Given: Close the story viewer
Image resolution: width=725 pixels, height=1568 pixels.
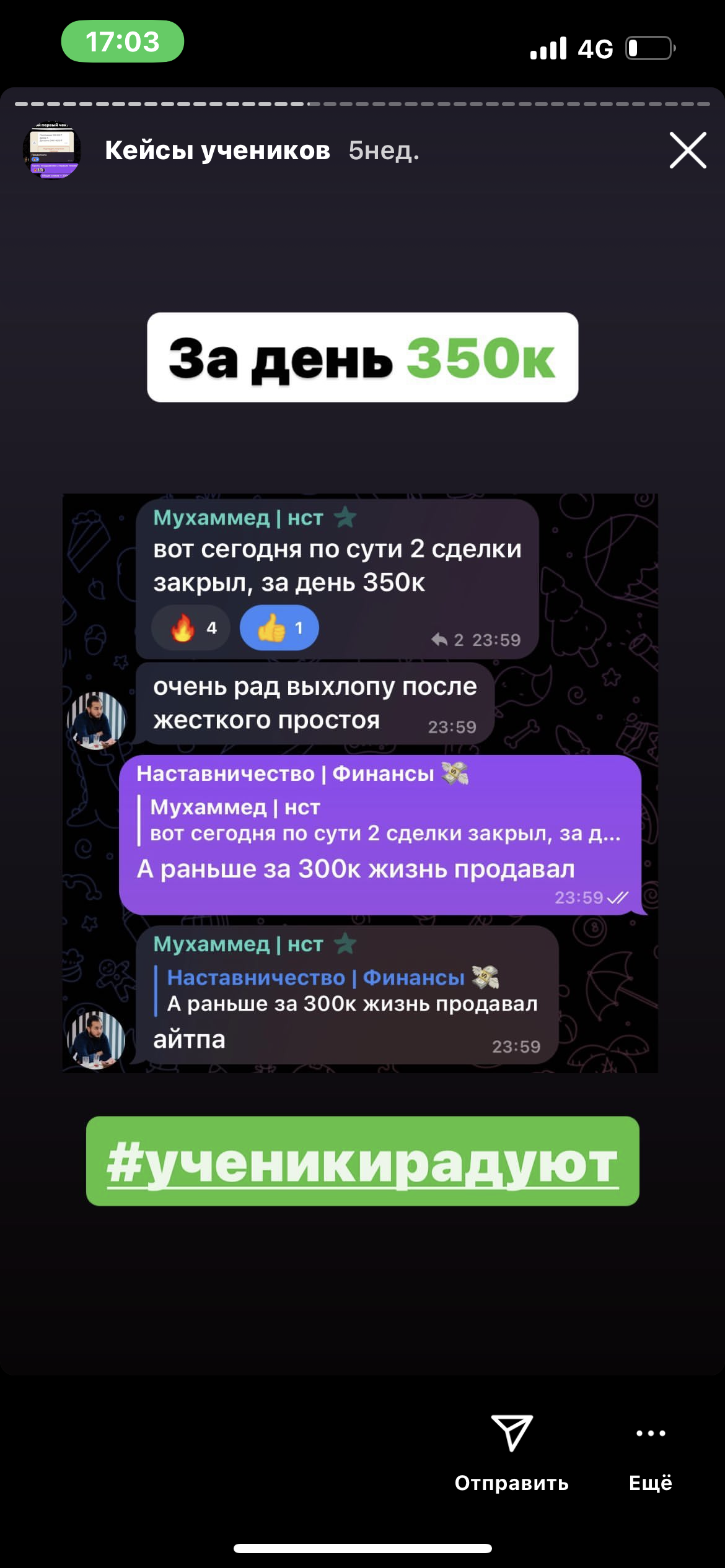Looking at the screenshot, I should pos(687,150).
